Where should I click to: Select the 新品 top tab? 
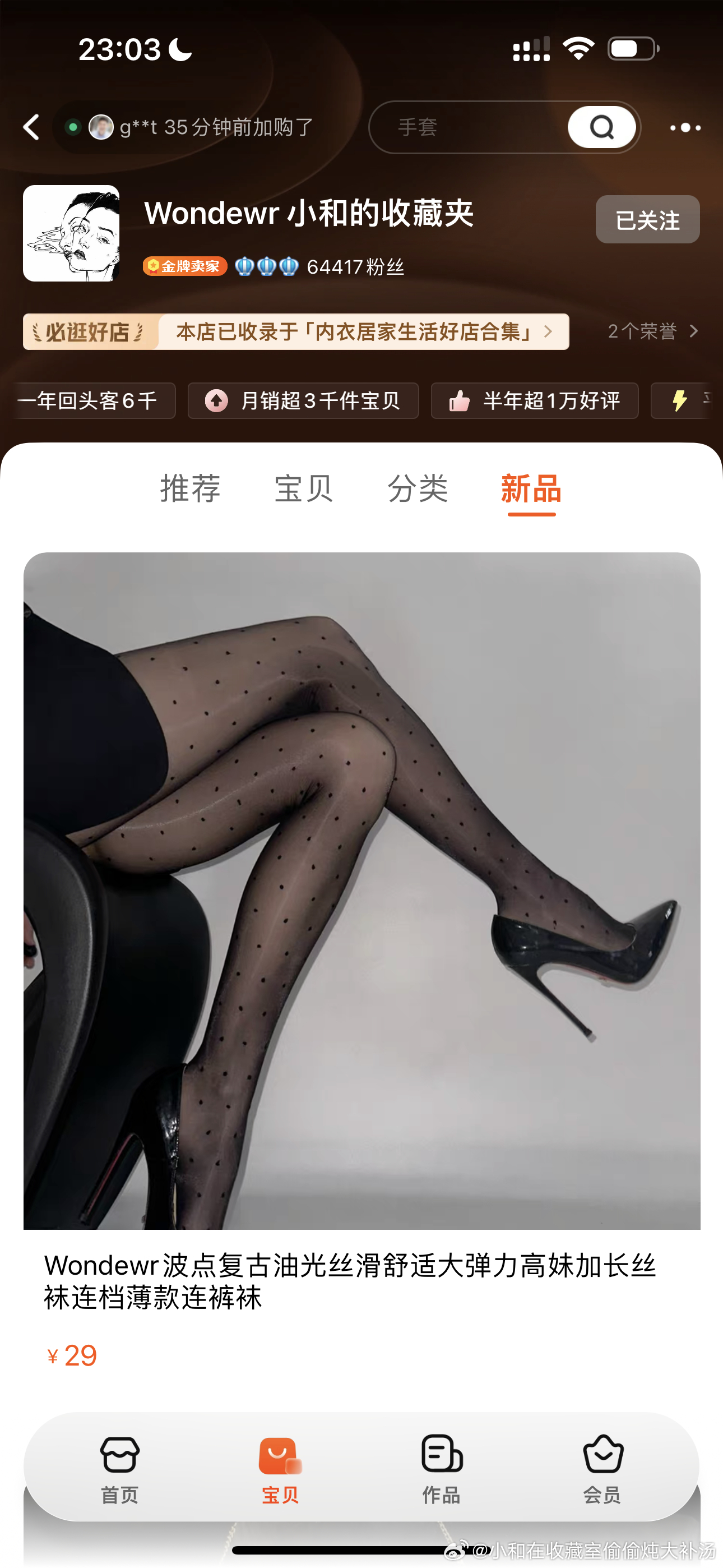pos(531,489)
